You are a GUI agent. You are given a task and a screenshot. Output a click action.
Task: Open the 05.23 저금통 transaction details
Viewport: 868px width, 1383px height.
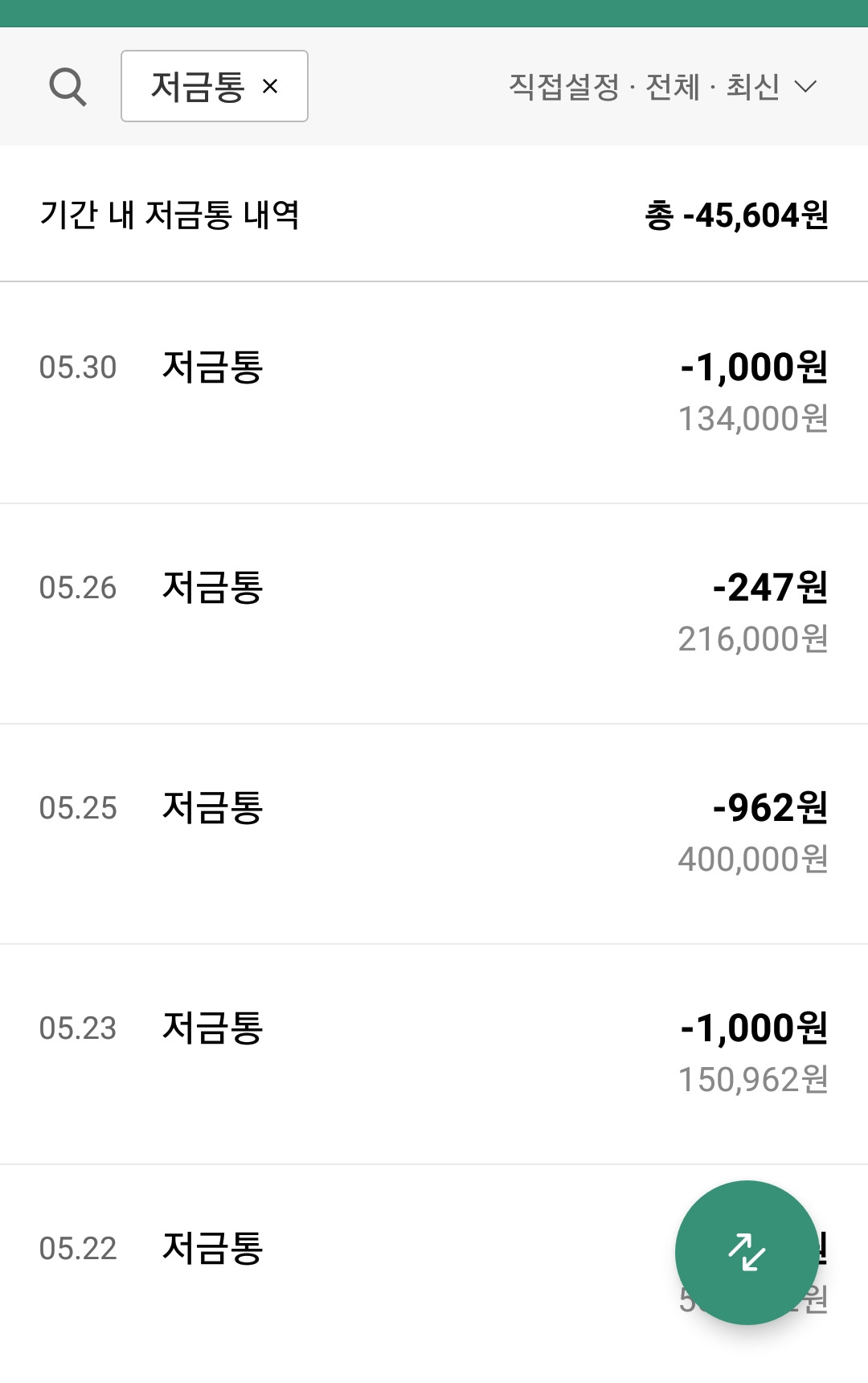(434, 1053)
